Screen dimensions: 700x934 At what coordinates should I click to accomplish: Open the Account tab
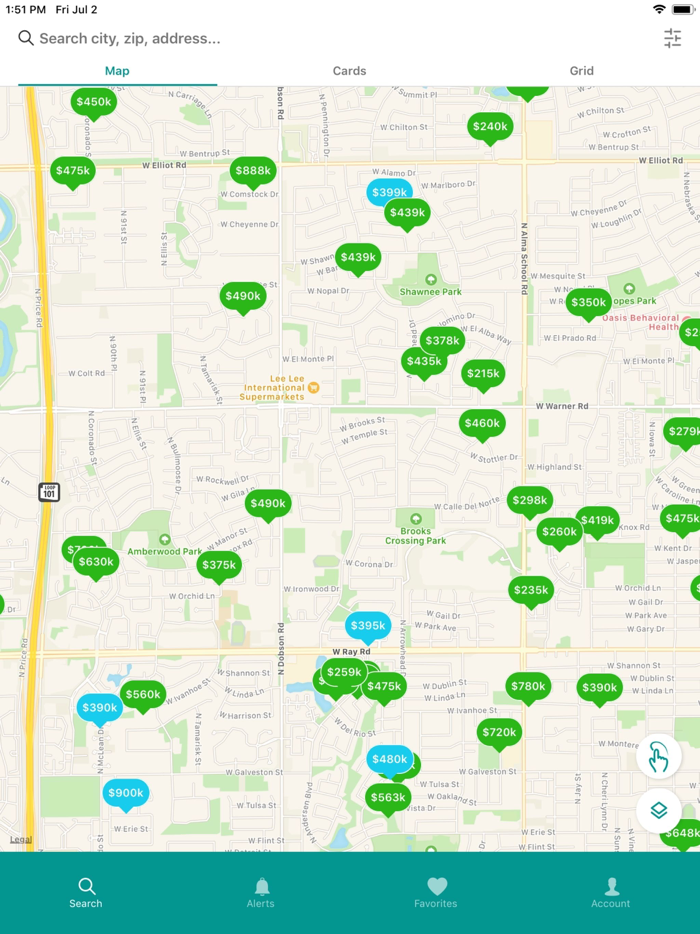click(x=610, y=892)
